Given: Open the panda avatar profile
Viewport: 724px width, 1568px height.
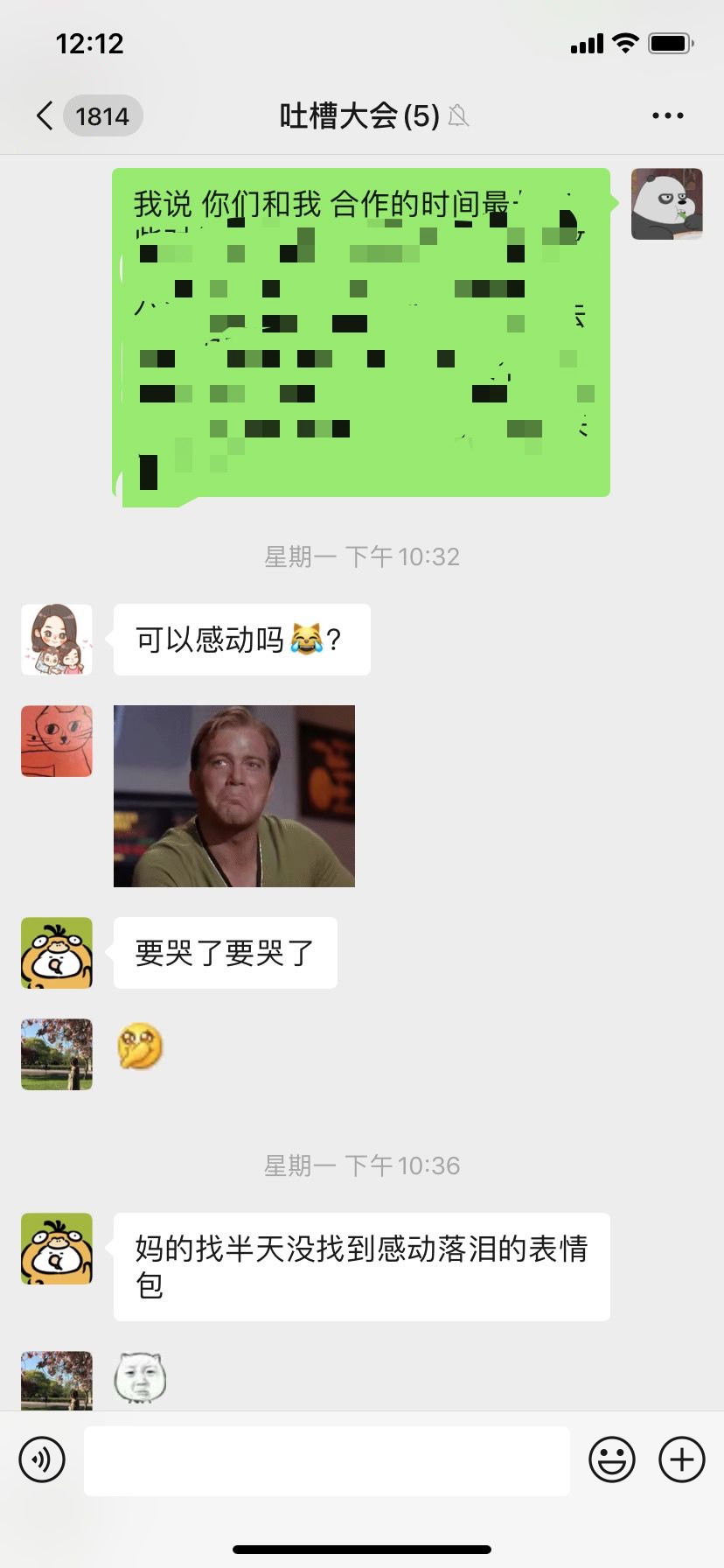Looking at the screenshot, I should 666,204.
